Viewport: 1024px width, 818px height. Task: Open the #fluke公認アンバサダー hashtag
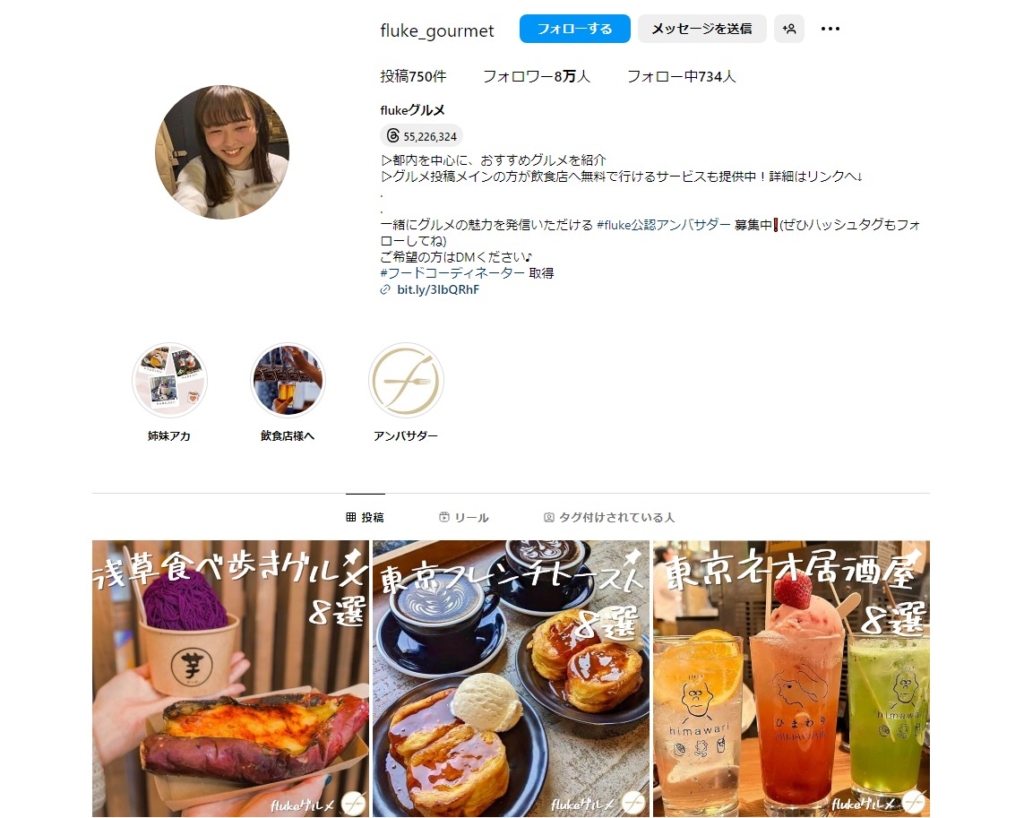click(663, 225)
